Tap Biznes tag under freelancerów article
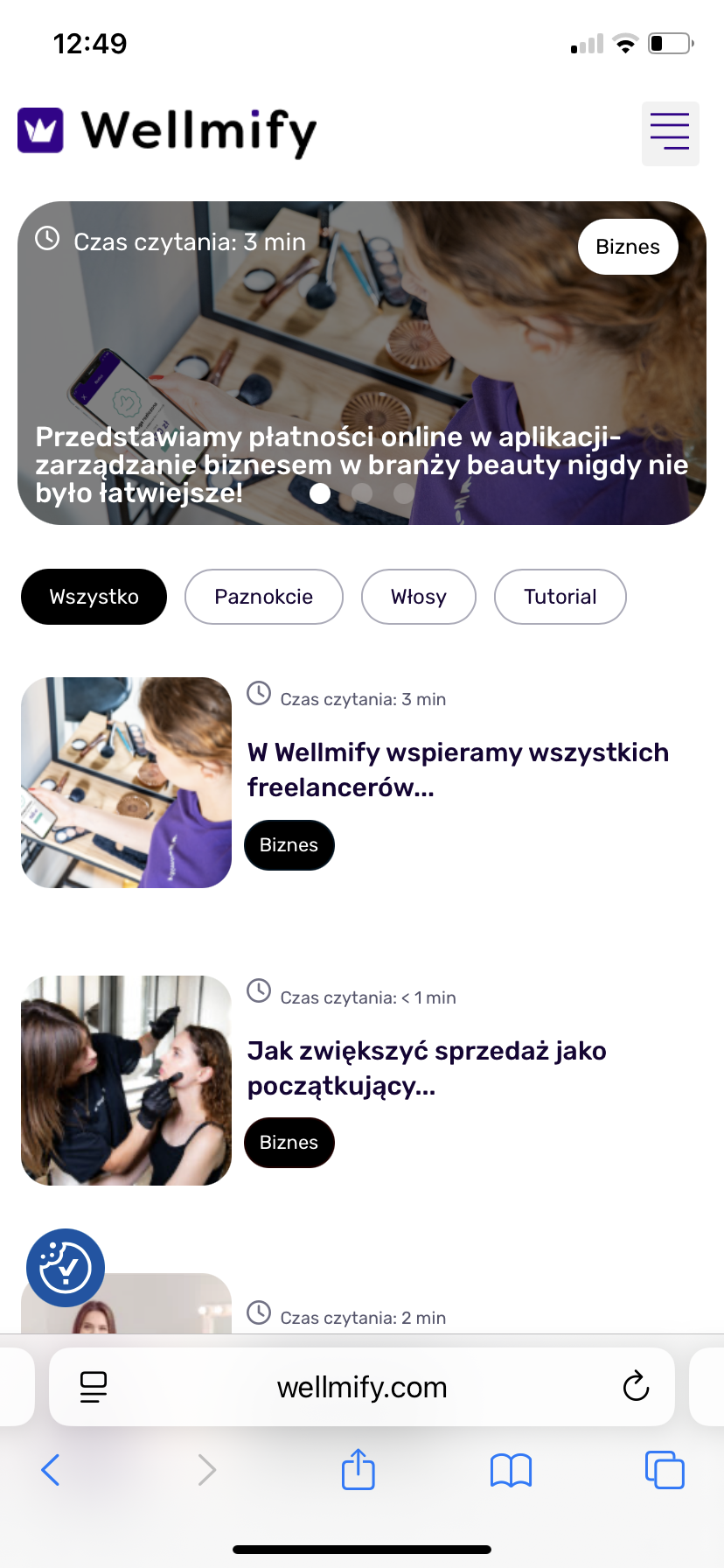 289,845
